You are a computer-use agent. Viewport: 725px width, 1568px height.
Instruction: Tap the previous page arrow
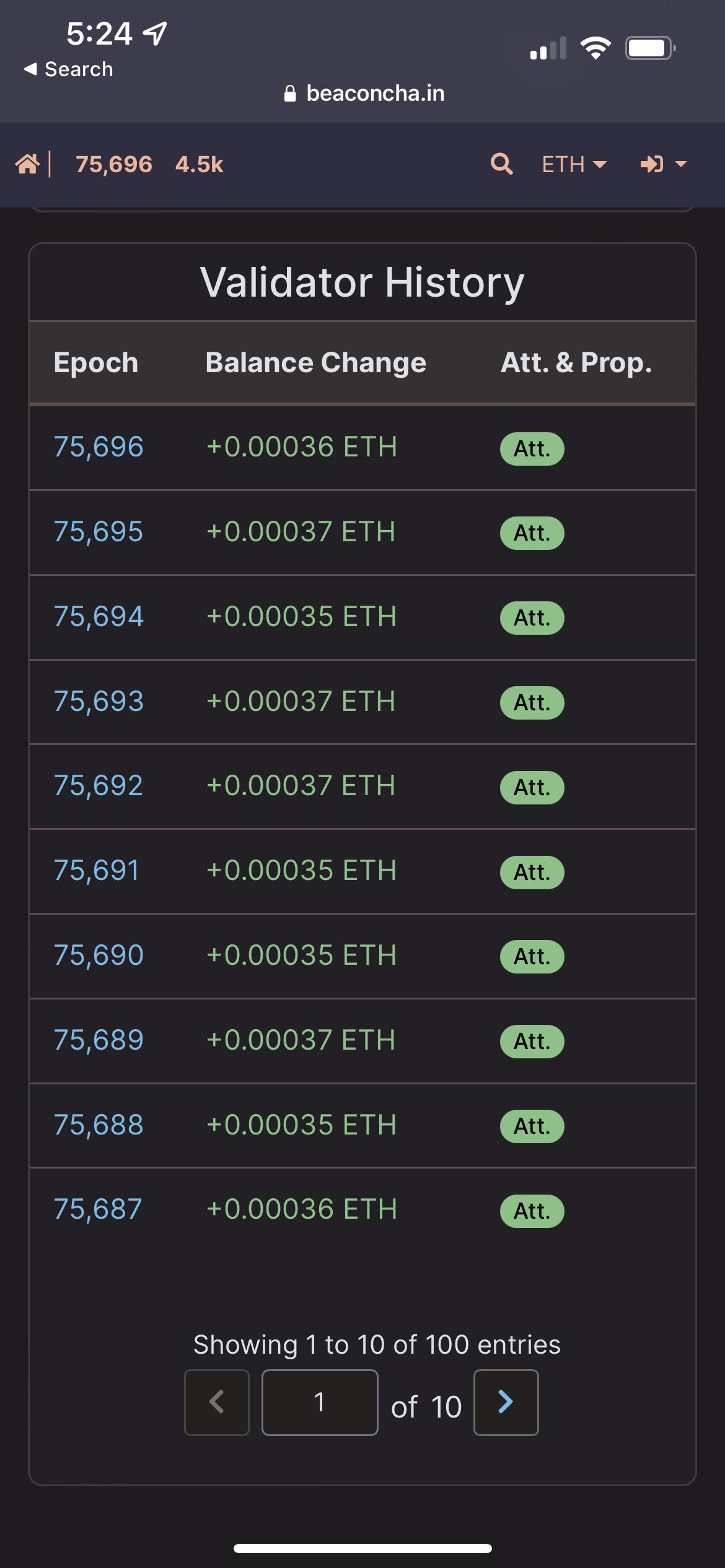[217, 1402]
